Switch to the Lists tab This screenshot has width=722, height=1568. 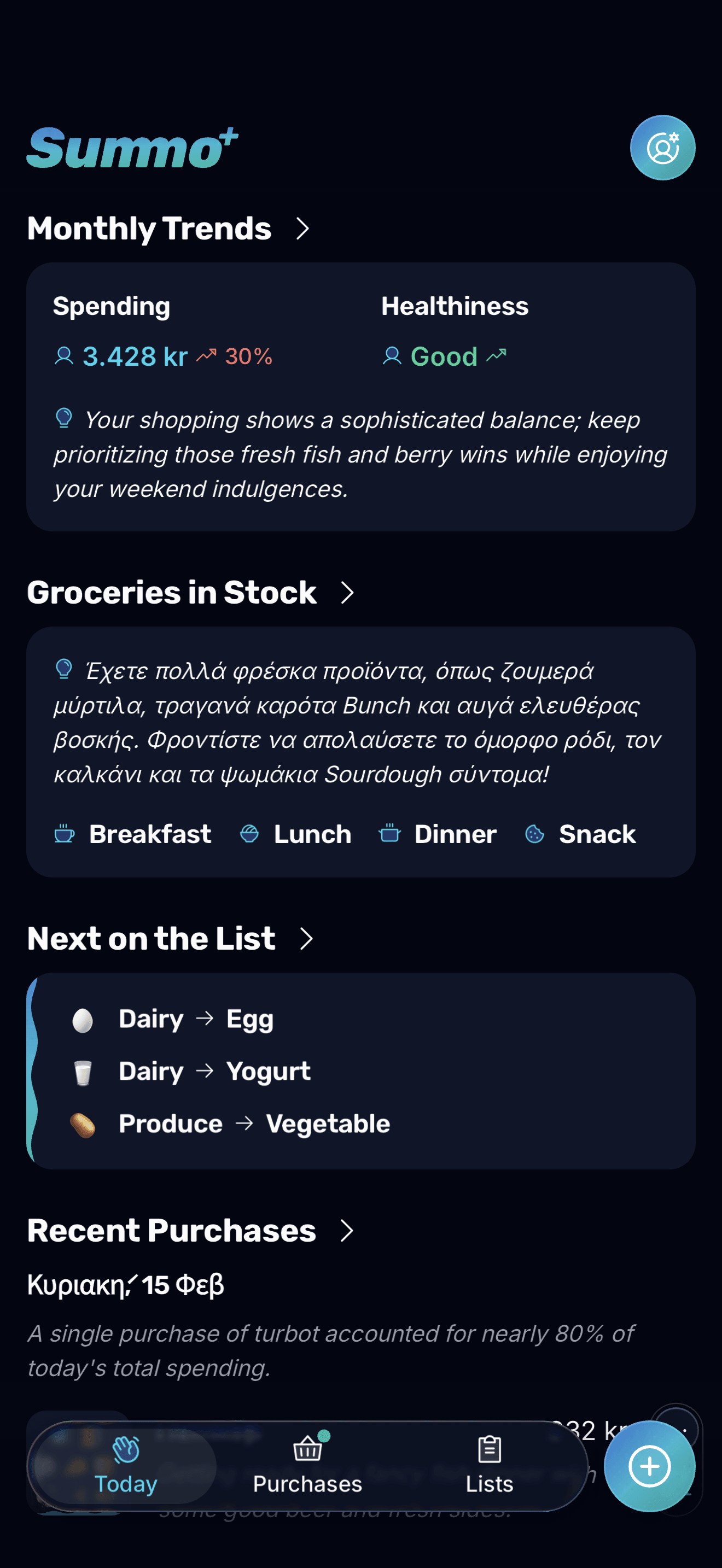pos(489,1466)
